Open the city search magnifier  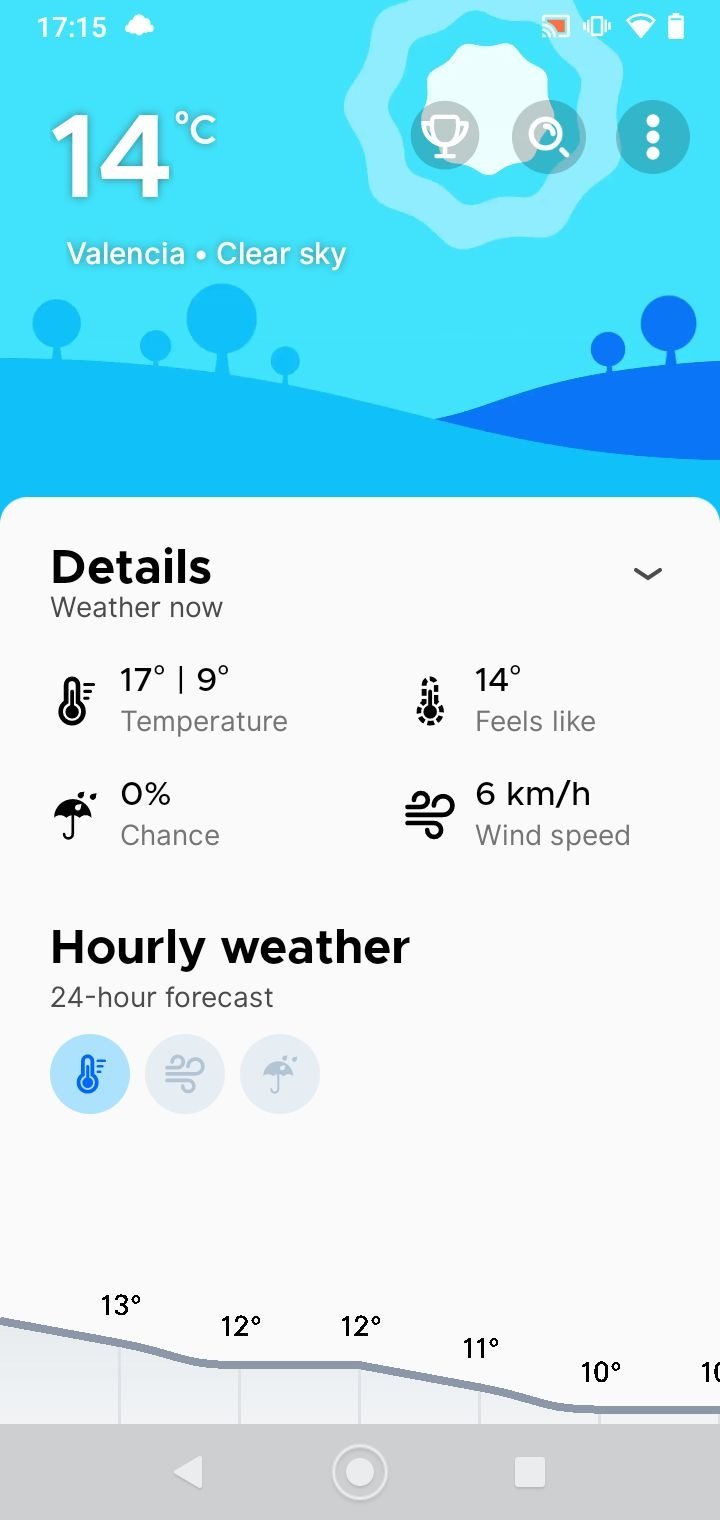click(549, 136)
